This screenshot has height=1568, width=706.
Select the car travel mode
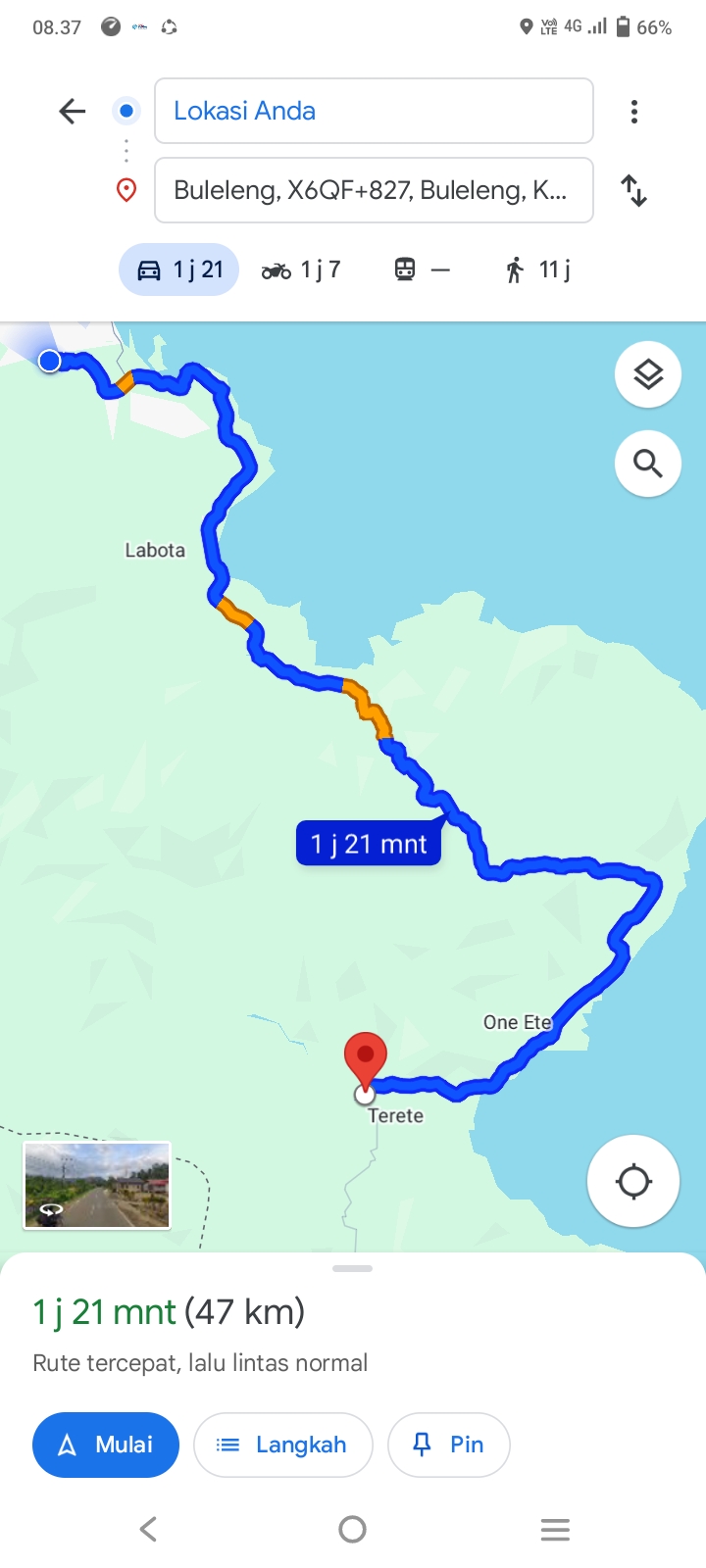(179, 269)
